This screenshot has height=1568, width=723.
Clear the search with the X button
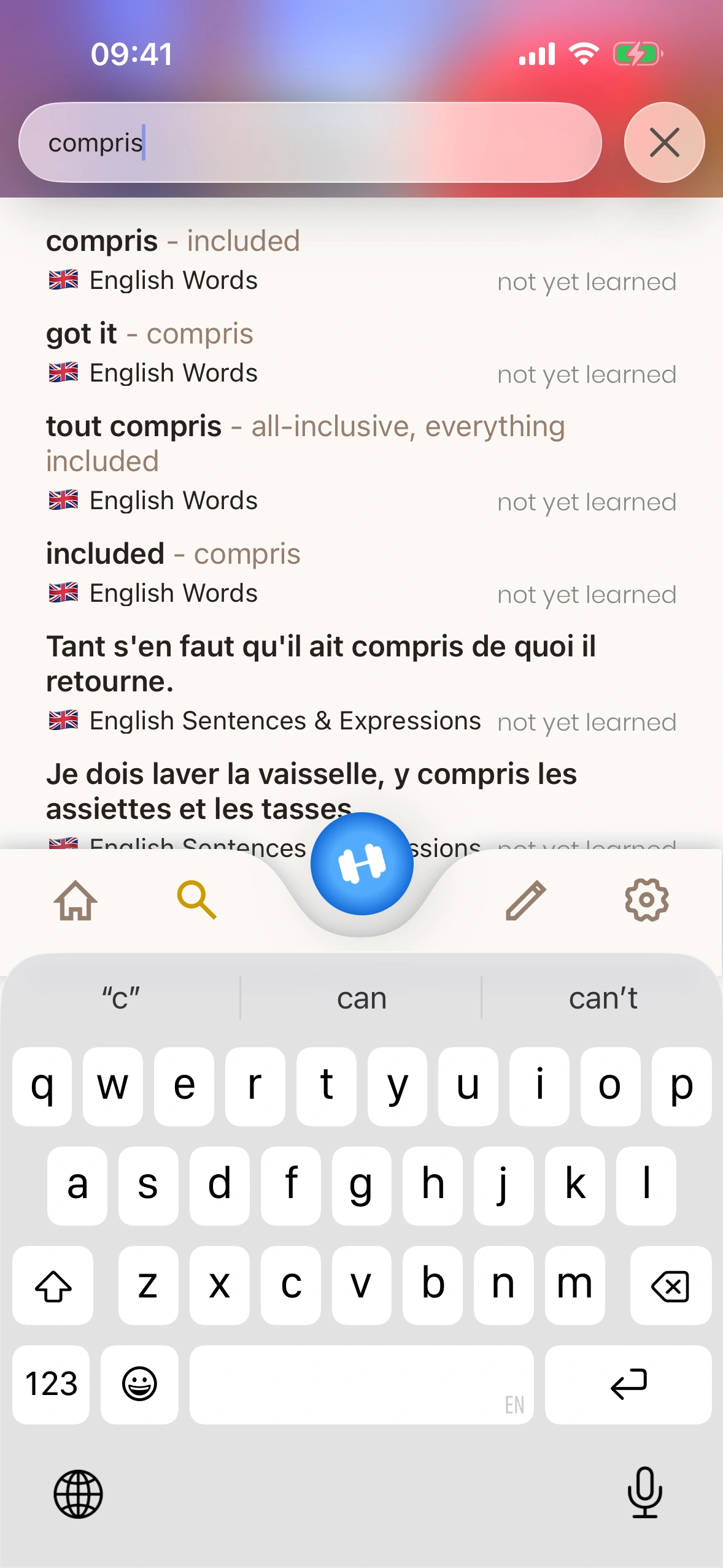664,142
